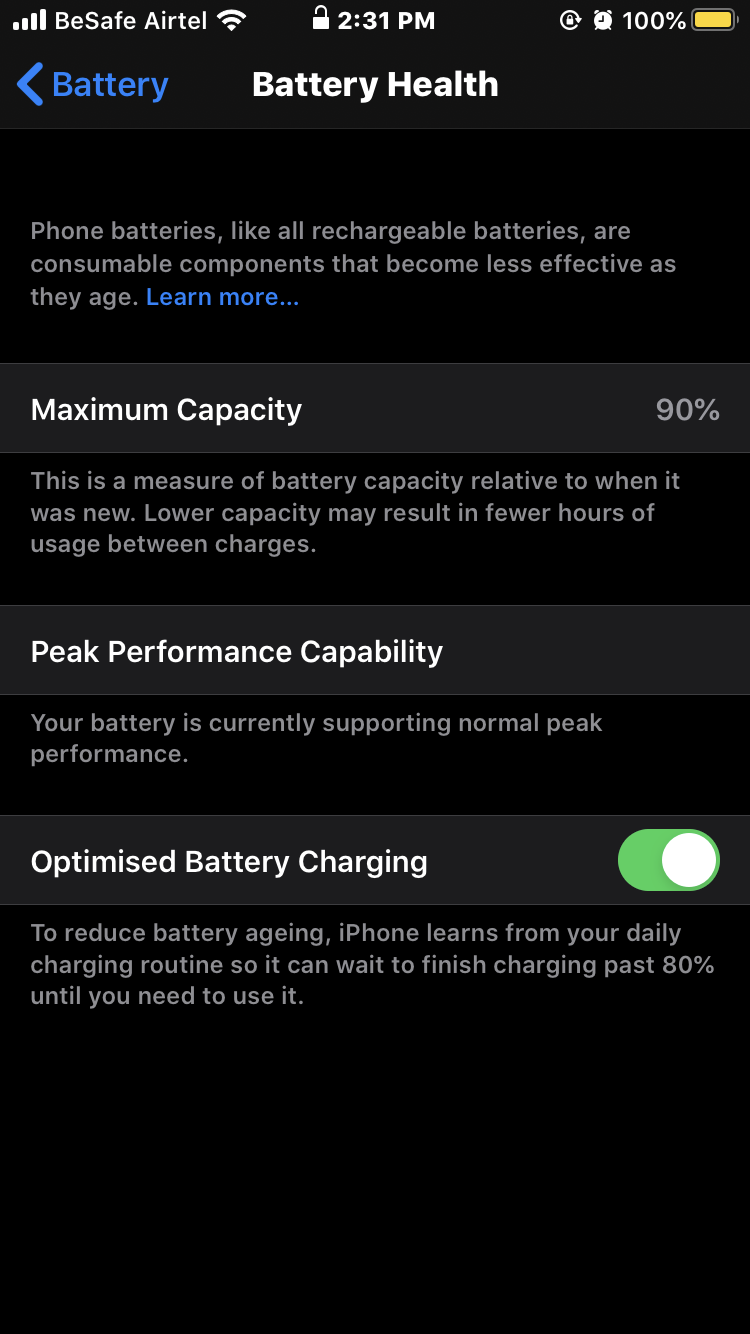Toggle Optimised Battery Charging back on
The image size is (750, 1334).
(x=667, y=860)
